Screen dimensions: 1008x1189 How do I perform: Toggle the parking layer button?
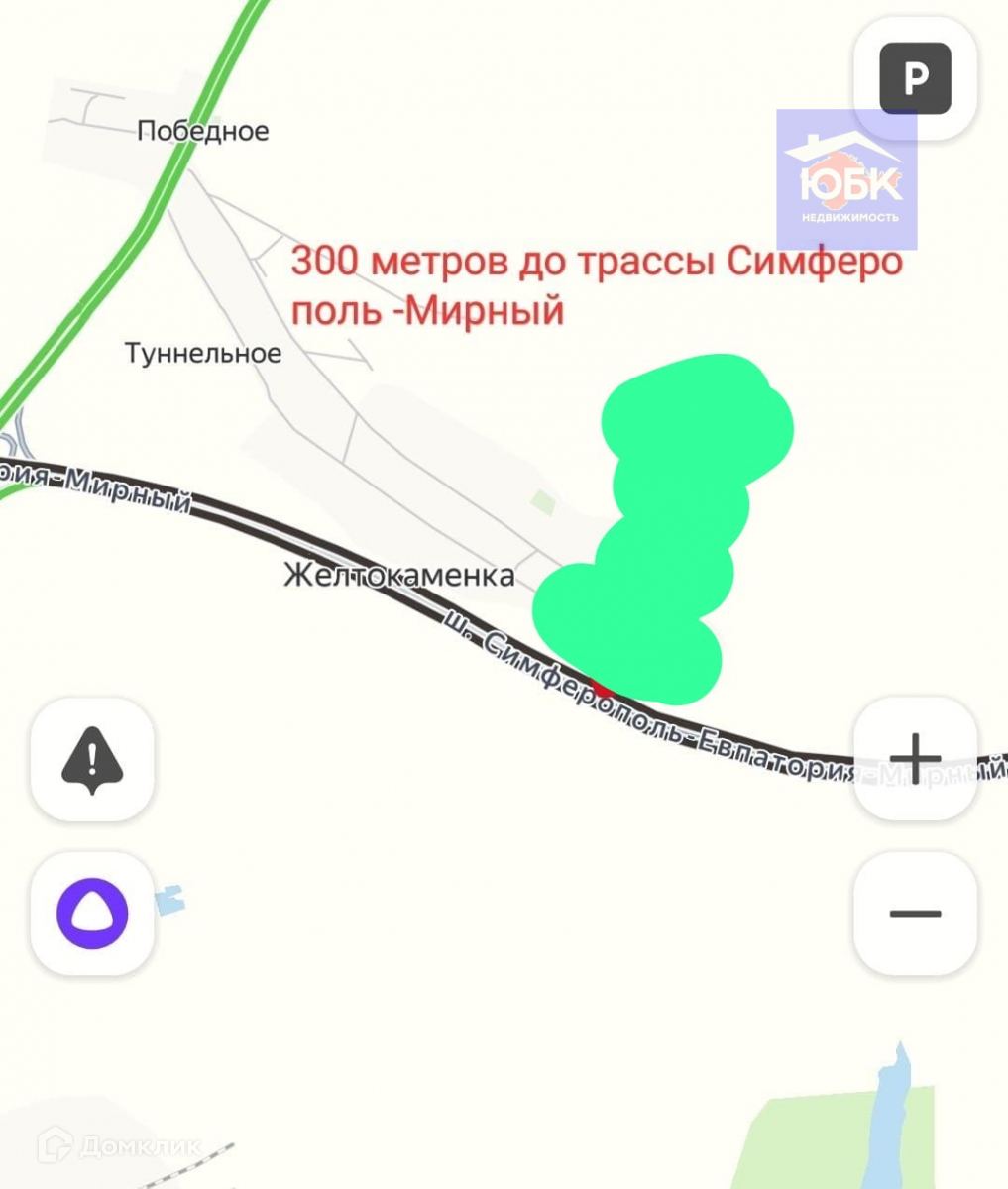pyautogui.click(x=915, y=78)
